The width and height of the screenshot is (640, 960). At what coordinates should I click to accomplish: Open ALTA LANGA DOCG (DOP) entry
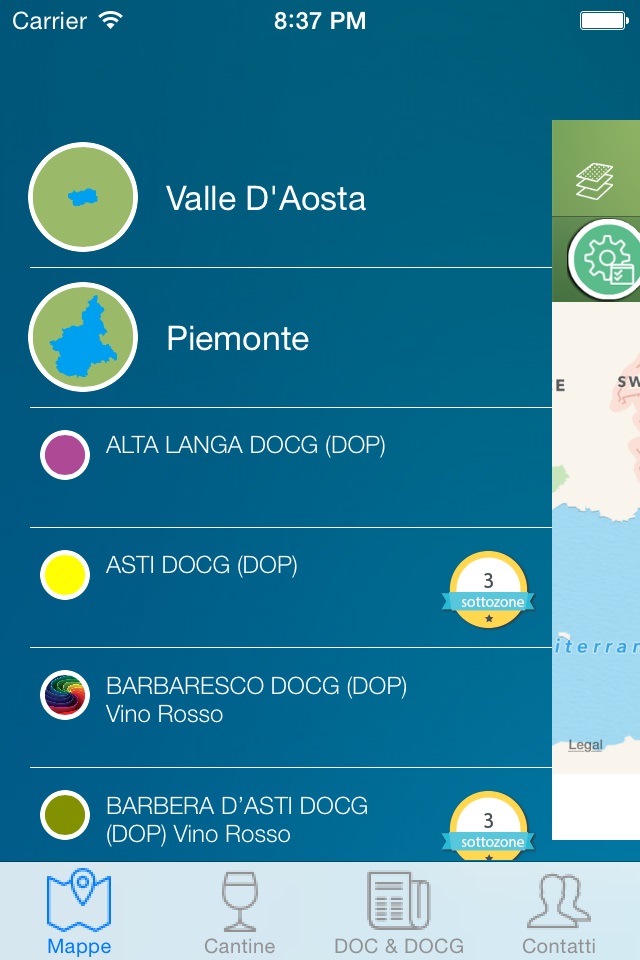[x=245, y=446]
